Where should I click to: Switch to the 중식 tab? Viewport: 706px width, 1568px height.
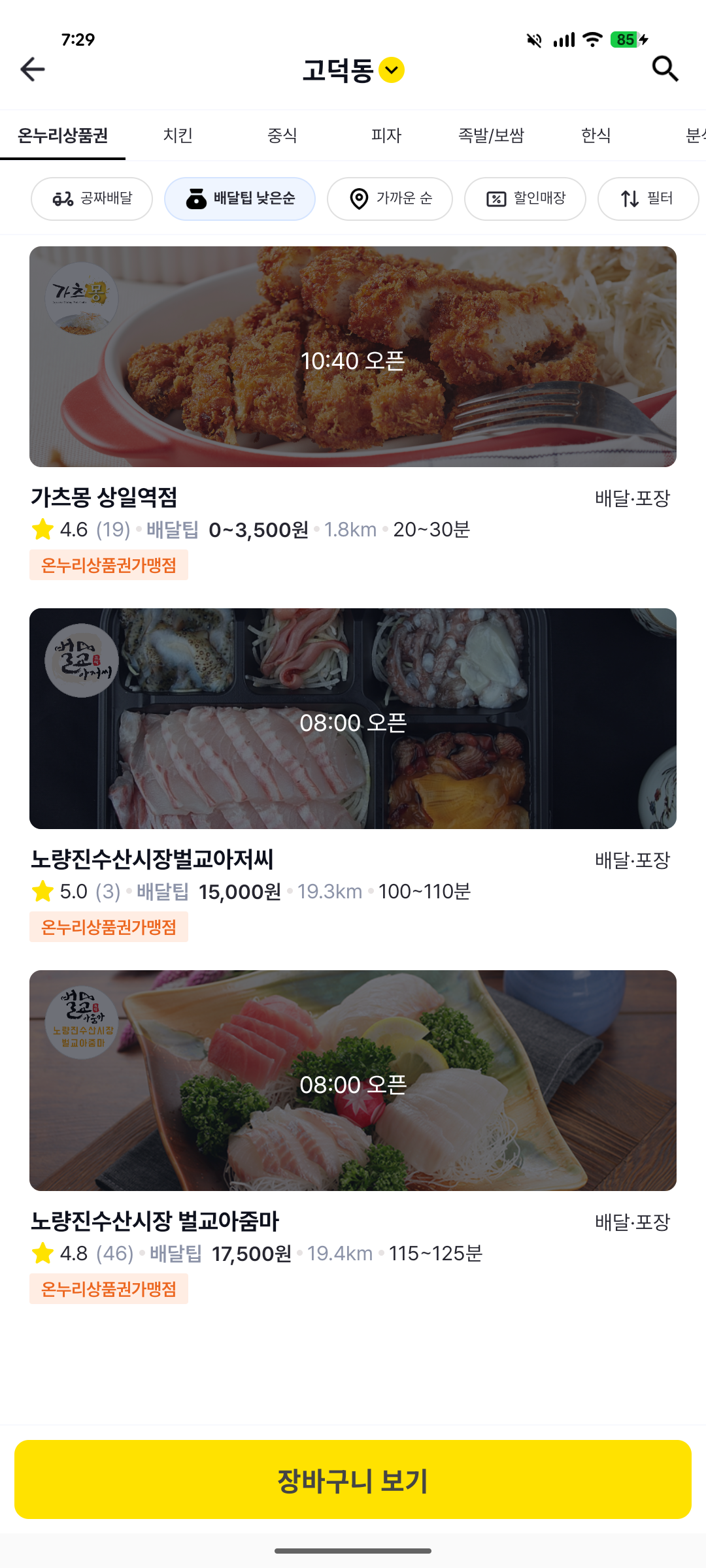point(282,135)
